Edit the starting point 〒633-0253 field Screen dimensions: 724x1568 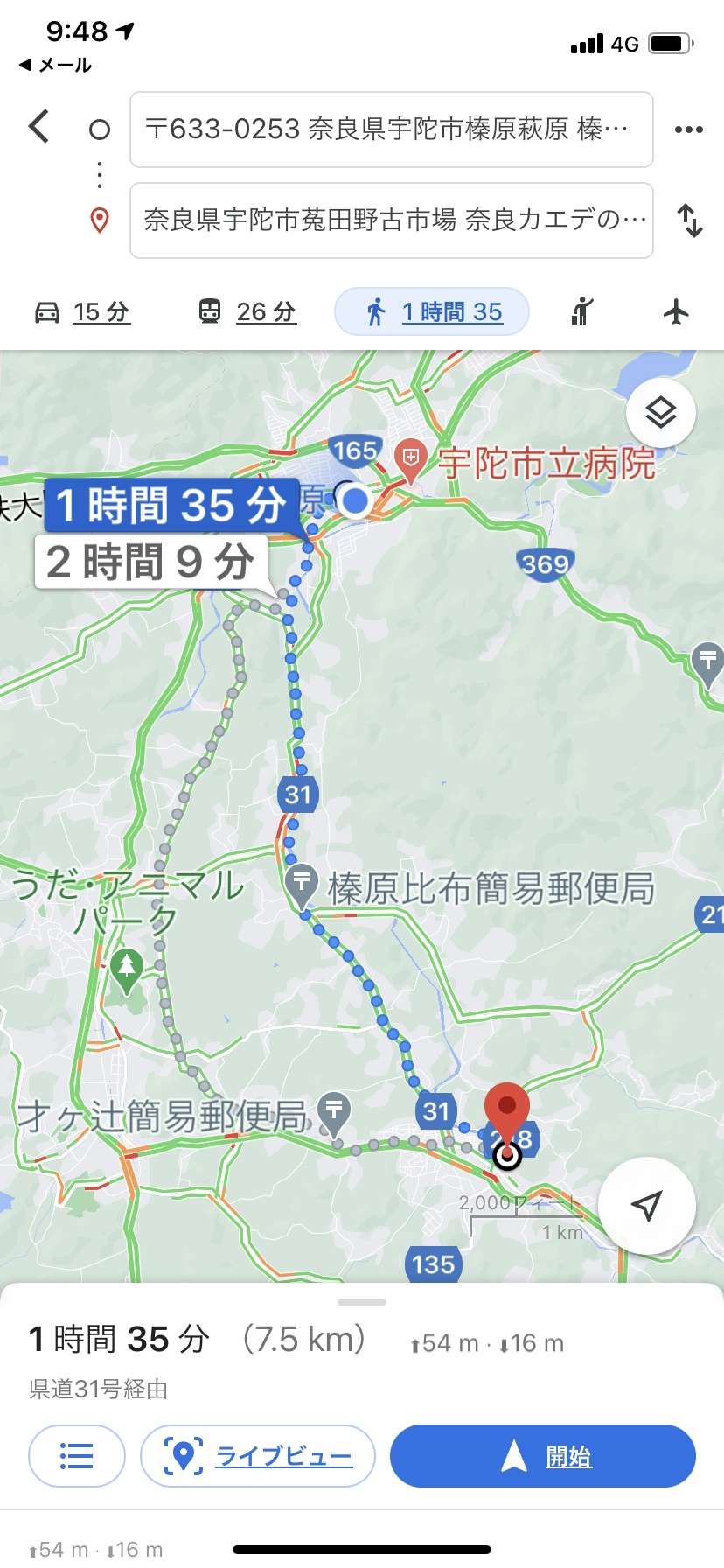pos(392,129)
